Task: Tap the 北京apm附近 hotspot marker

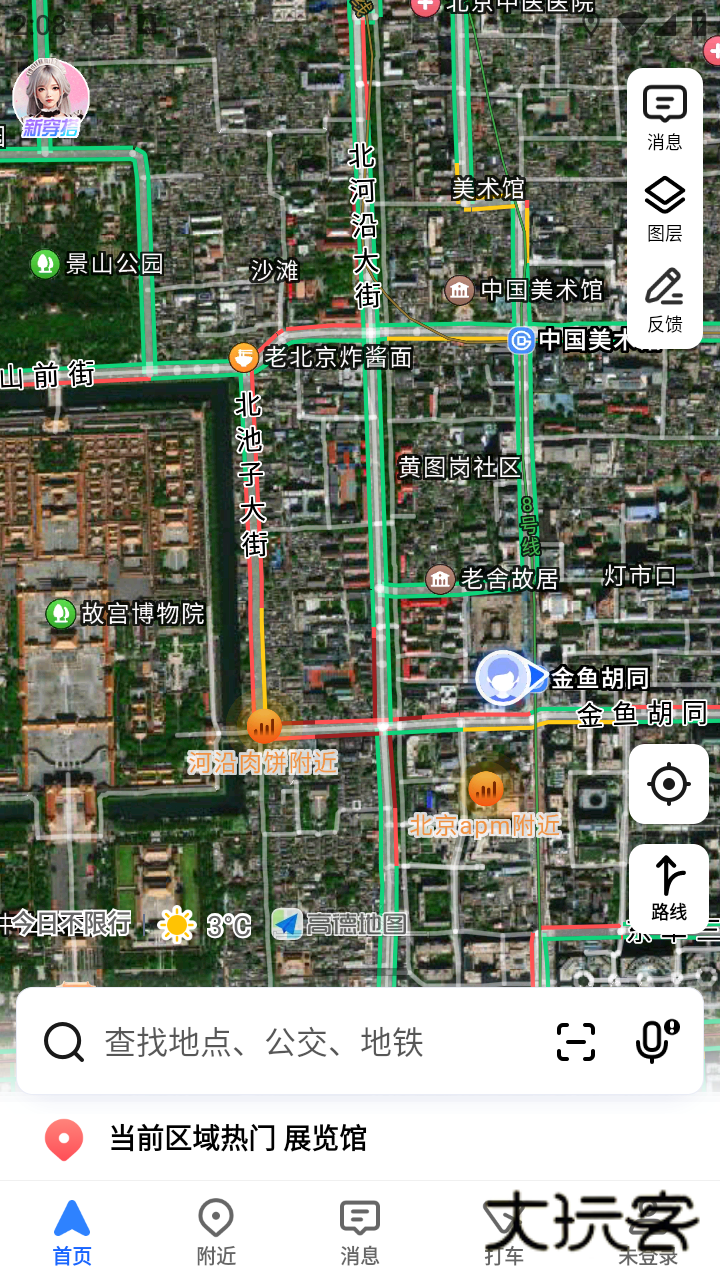Action: (x=486, y=790)
